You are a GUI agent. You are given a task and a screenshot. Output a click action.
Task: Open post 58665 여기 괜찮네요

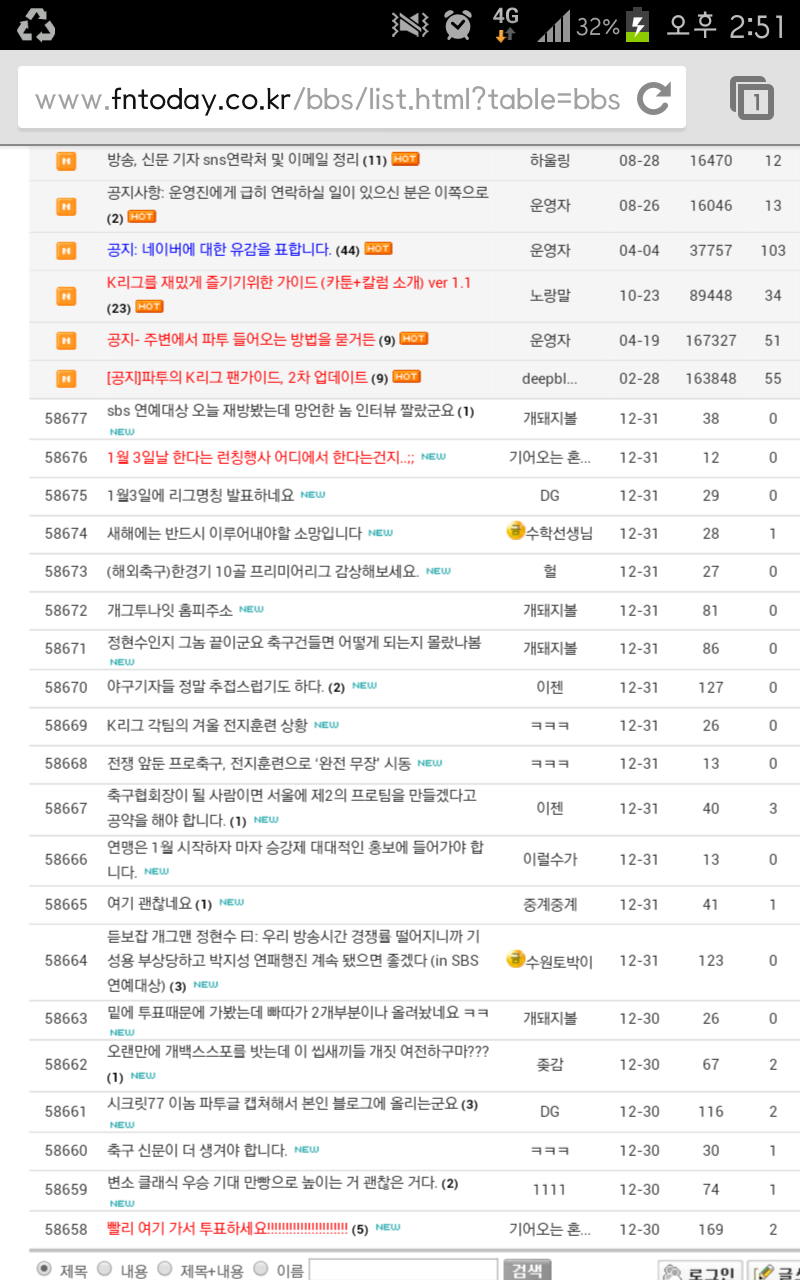[x=148, y=904]
